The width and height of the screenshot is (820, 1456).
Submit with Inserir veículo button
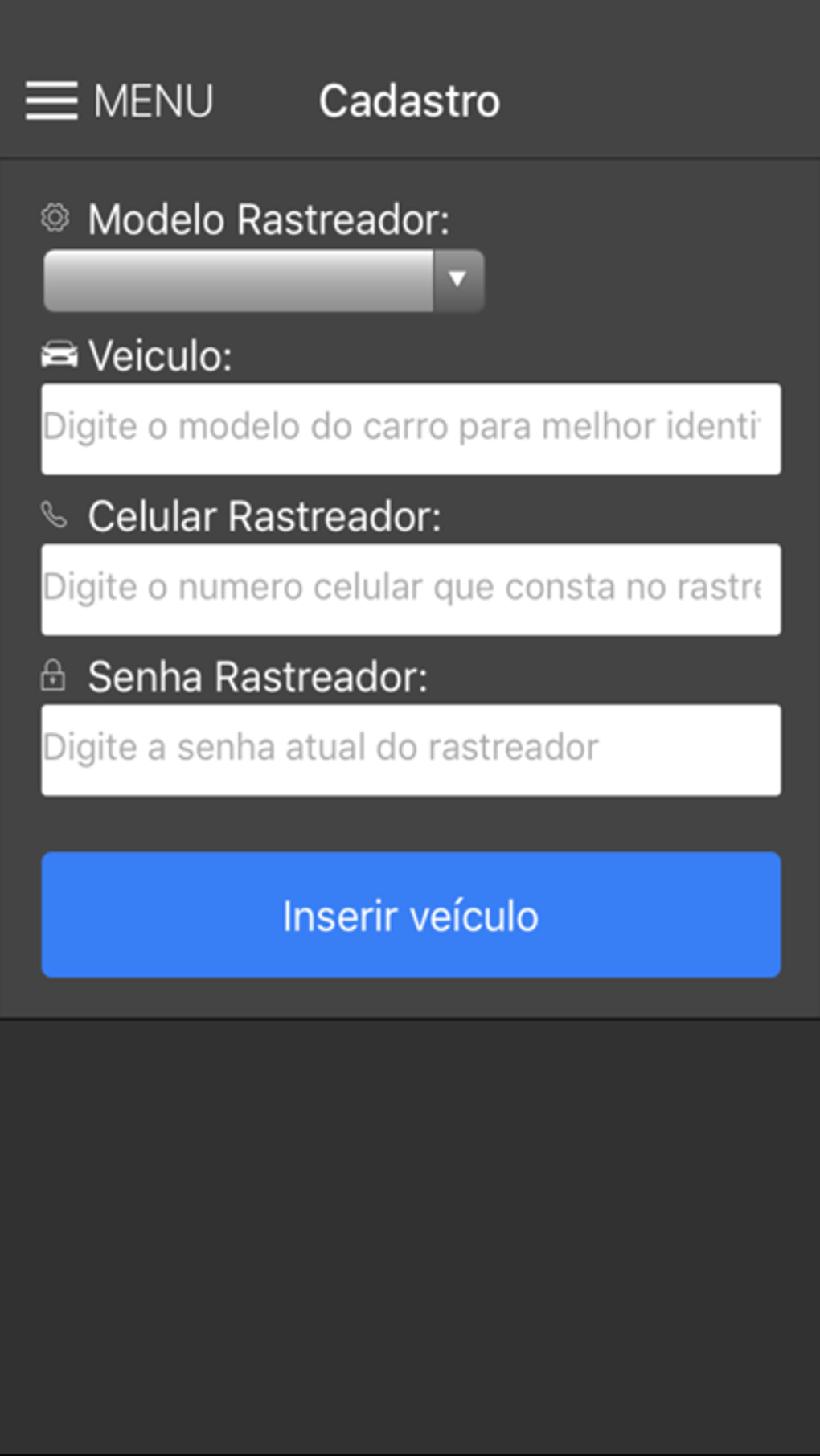coord(411,915)
